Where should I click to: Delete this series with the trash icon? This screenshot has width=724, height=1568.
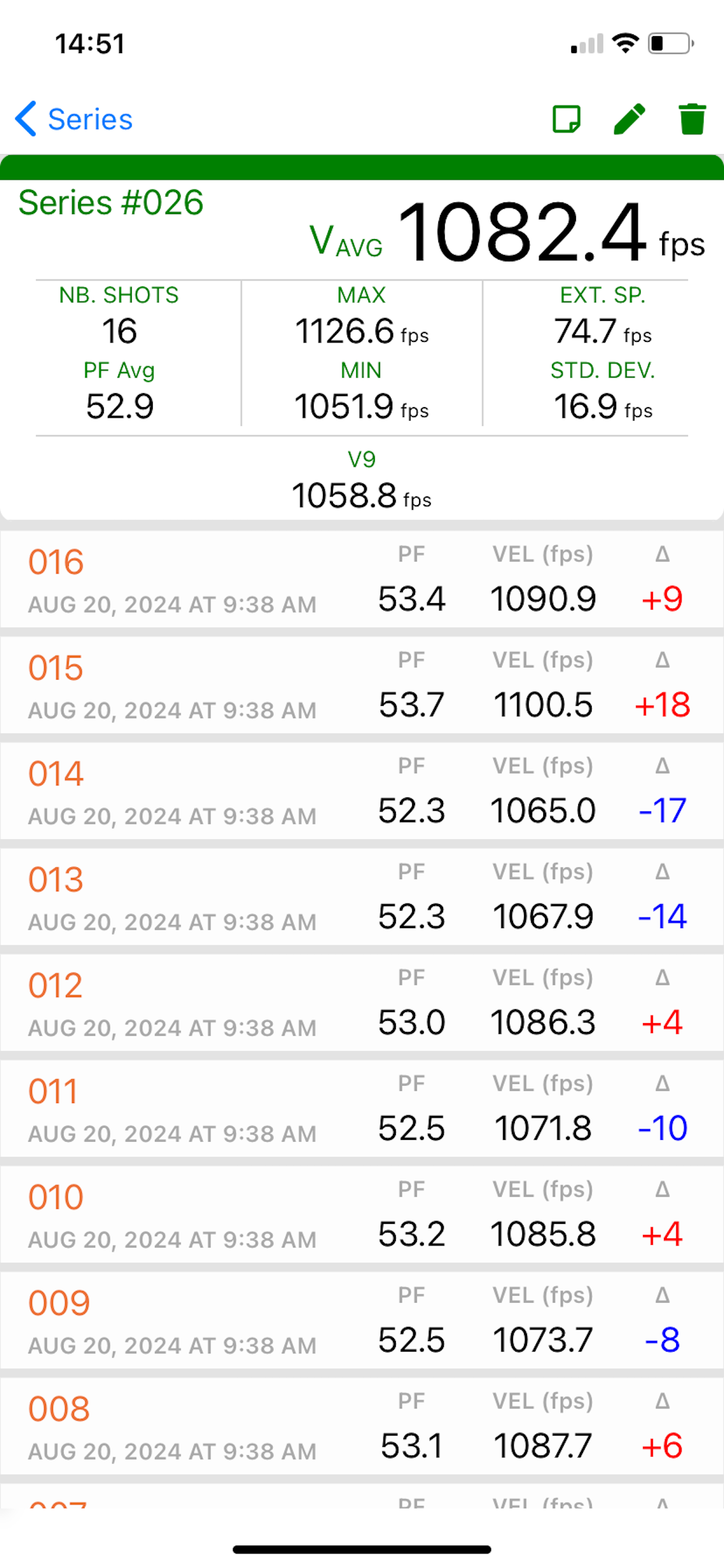click(x=693, y=118)
